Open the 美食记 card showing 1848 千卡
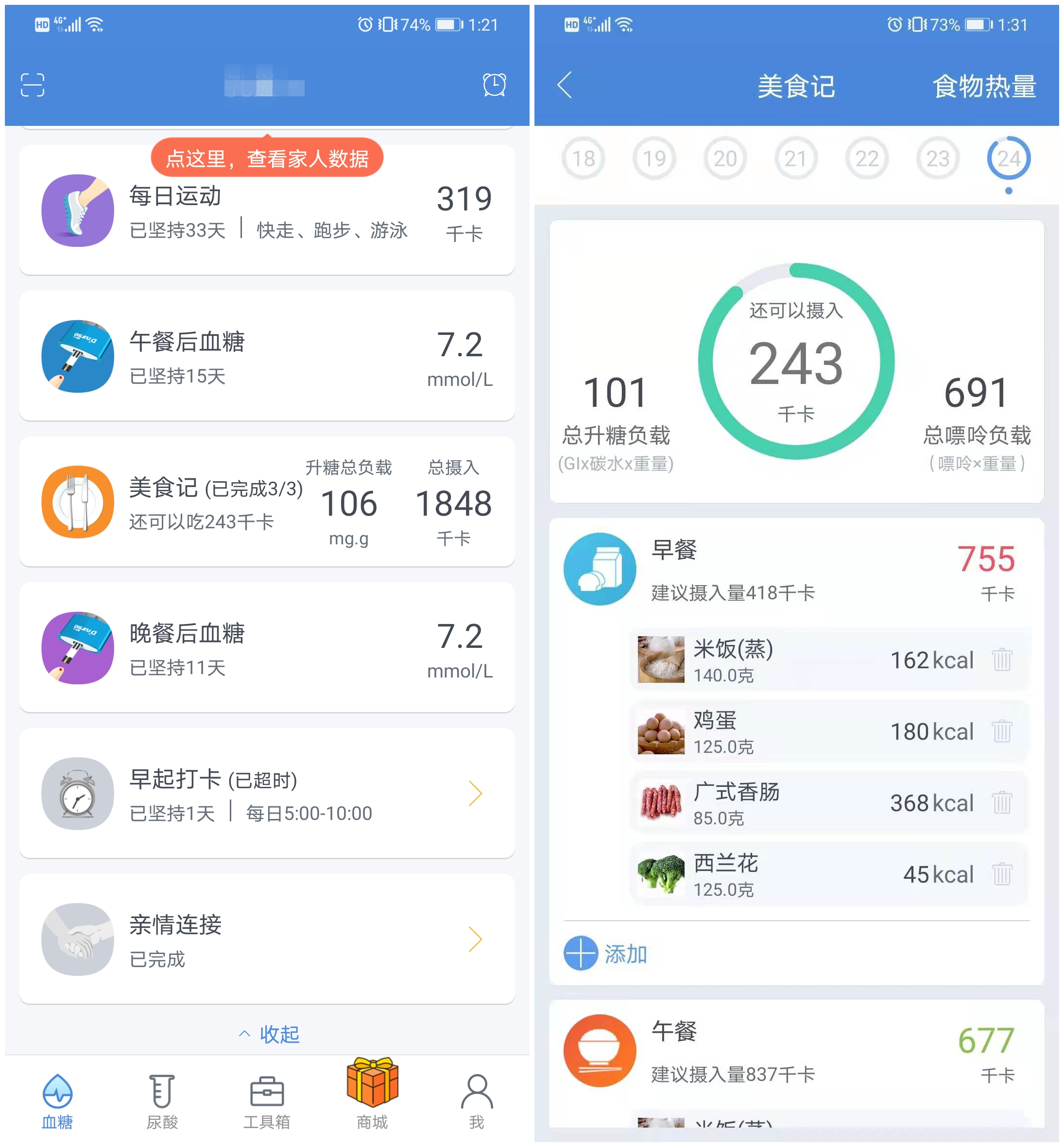1064x1147 pixels. click(267, 502)
